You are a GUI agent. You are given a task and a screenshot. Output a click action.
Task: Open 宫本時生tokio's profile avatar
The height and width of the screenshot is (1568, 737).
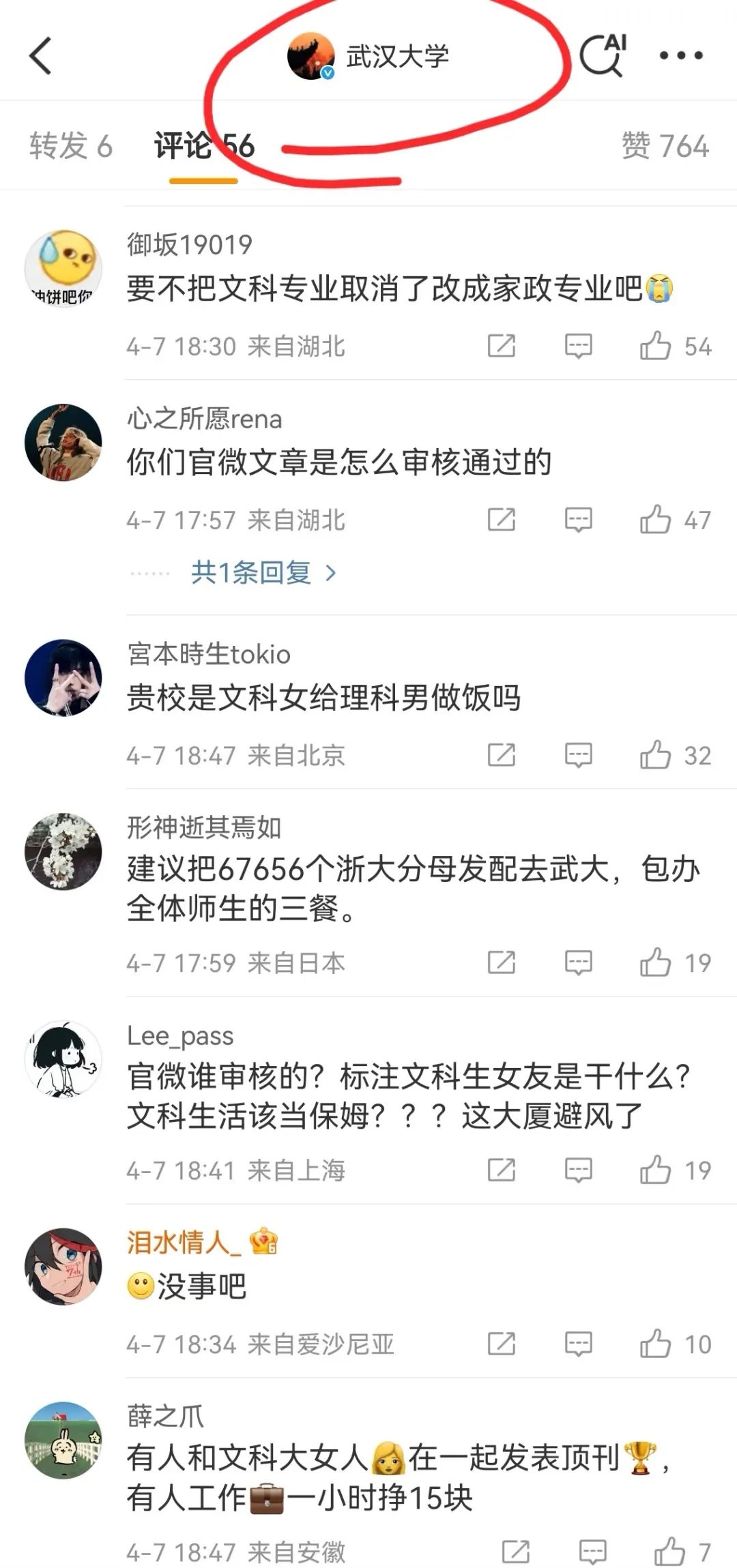coord(63,677)
